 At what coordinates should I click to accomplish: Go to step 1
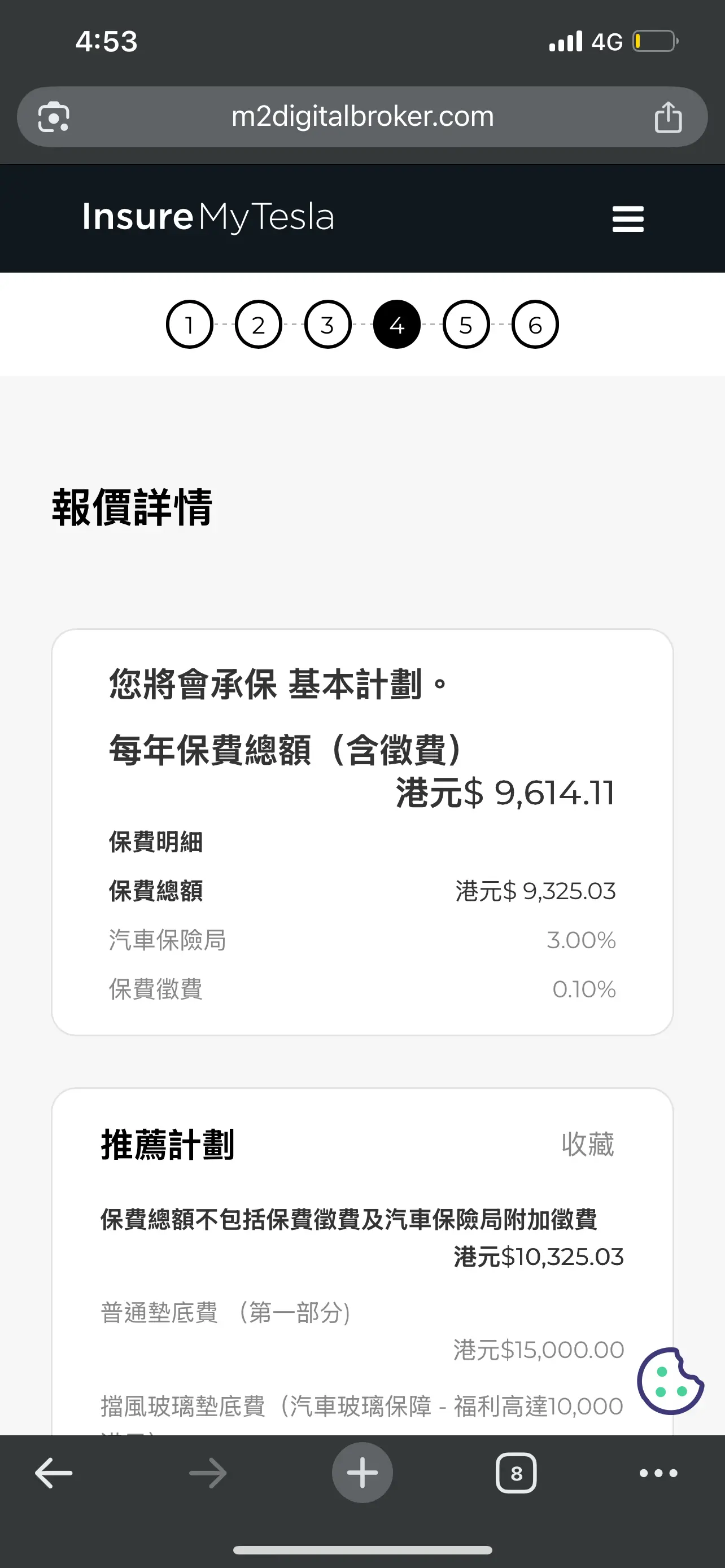189,325
